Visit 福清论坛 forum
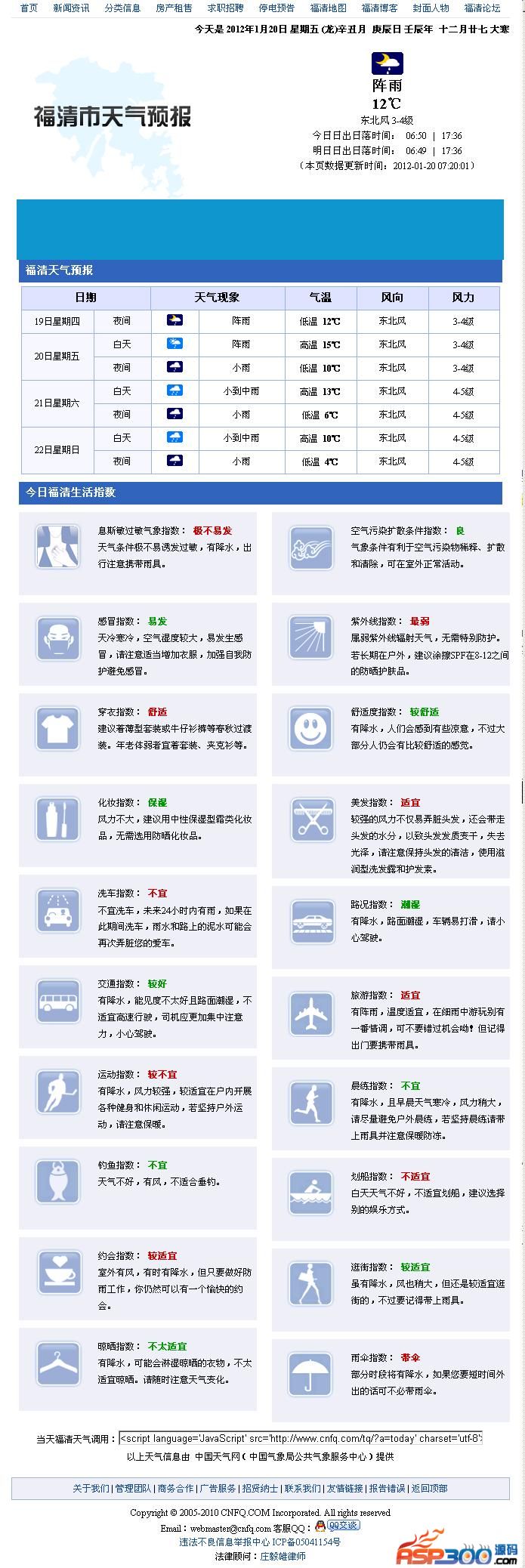This screenshot has height=1568, width=525. coord(482,8)
